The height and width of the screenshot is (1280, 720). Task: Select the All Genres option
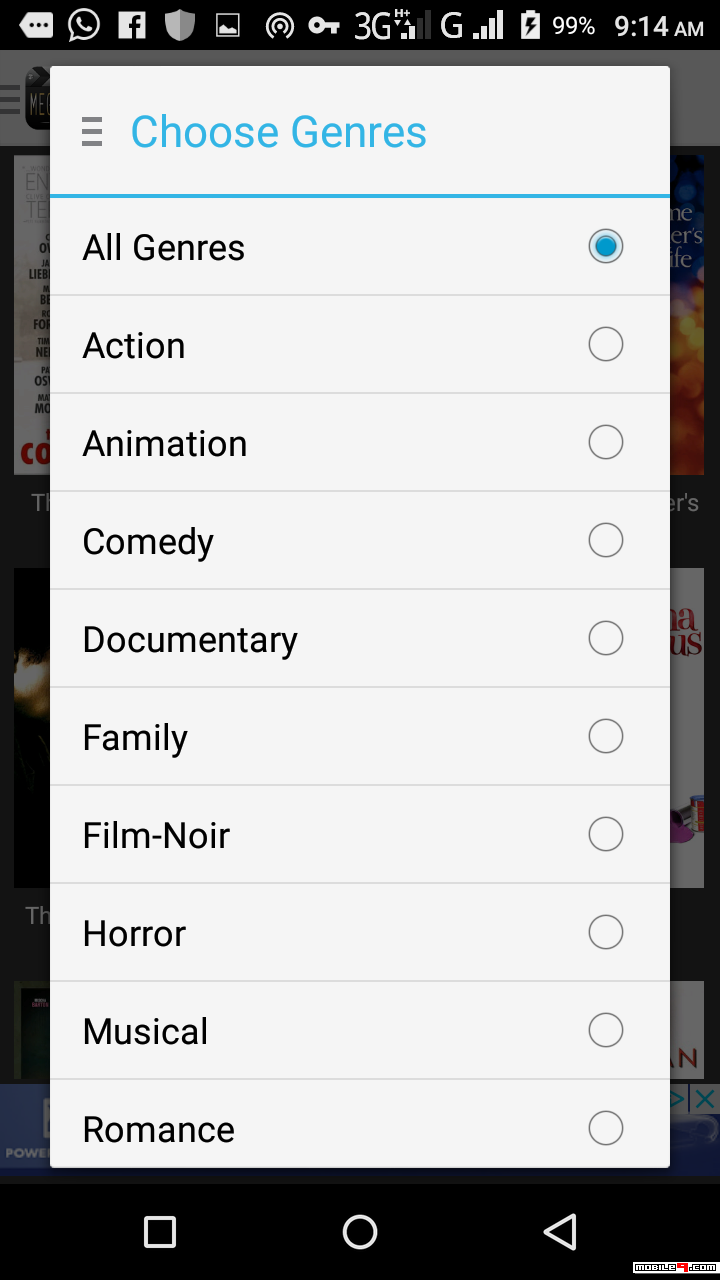tap(360, 247)
